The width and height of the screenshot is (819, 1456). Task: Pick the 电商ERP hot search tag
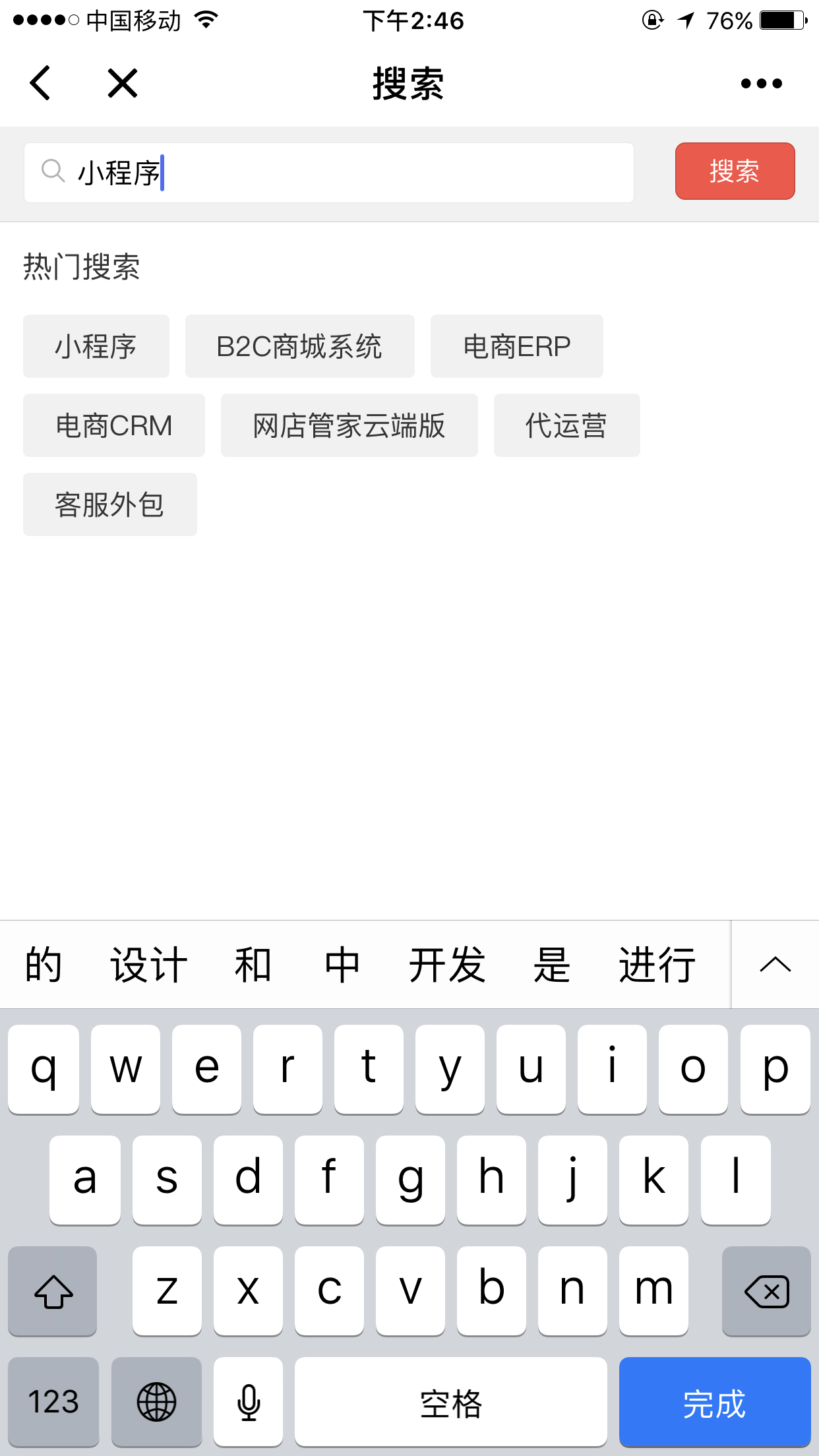click(x=516, y=346)
